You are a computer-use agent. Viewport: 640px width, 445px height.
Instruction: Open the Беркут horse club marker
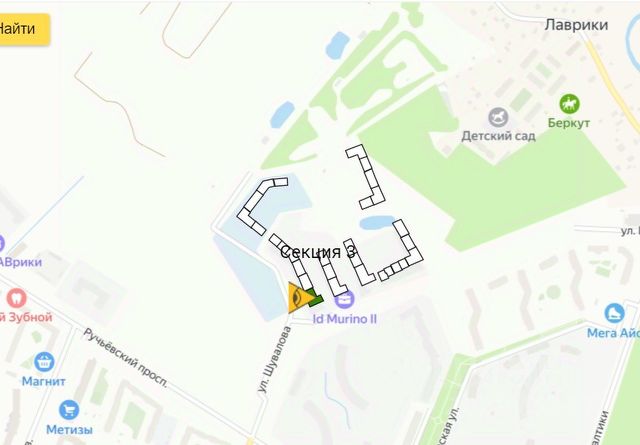coord(569,103)
